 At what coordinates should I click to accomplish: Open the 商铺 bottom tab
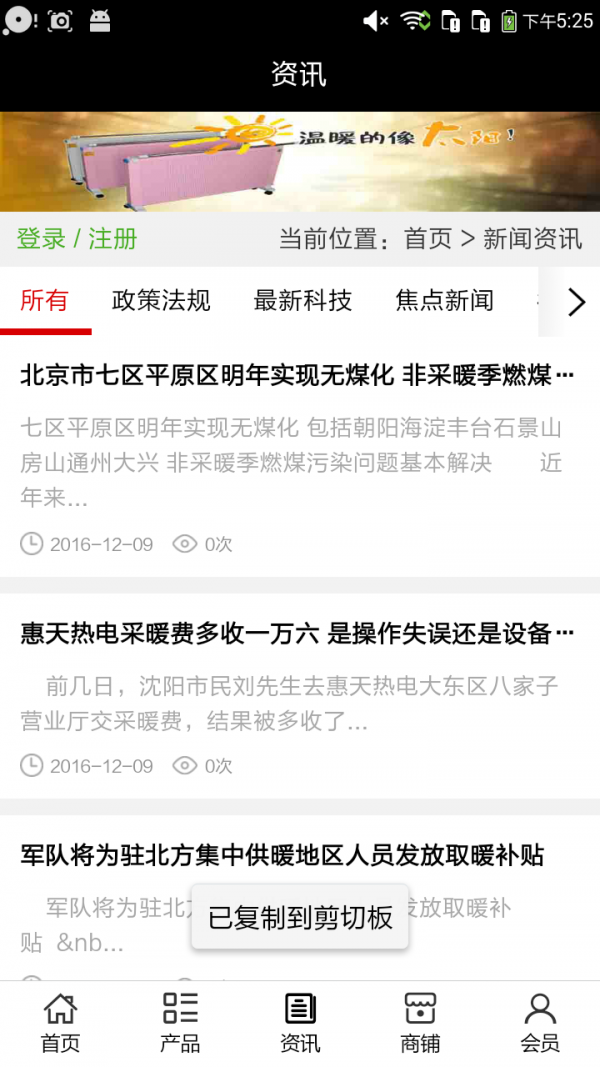[420, 1023]
